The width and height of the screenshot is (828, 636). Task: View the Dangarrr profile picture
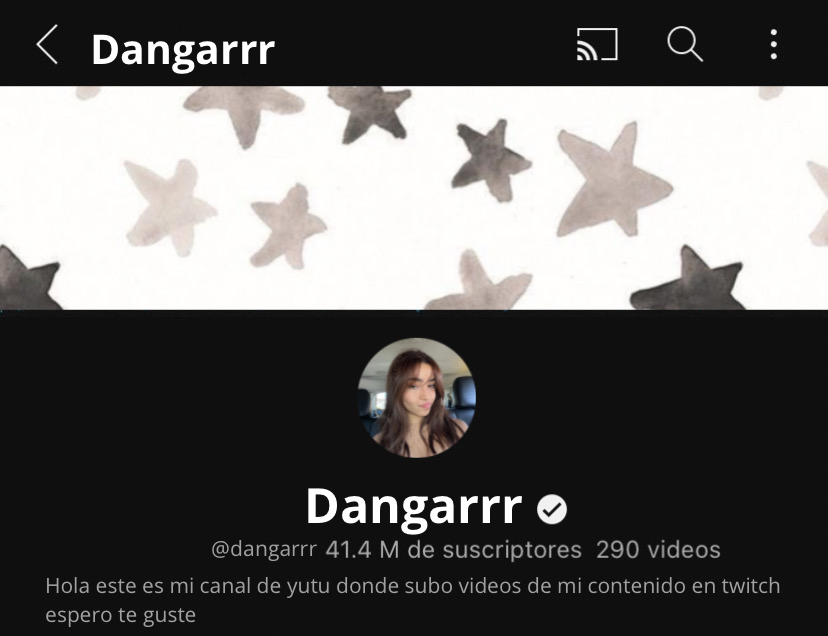[416, 398]
